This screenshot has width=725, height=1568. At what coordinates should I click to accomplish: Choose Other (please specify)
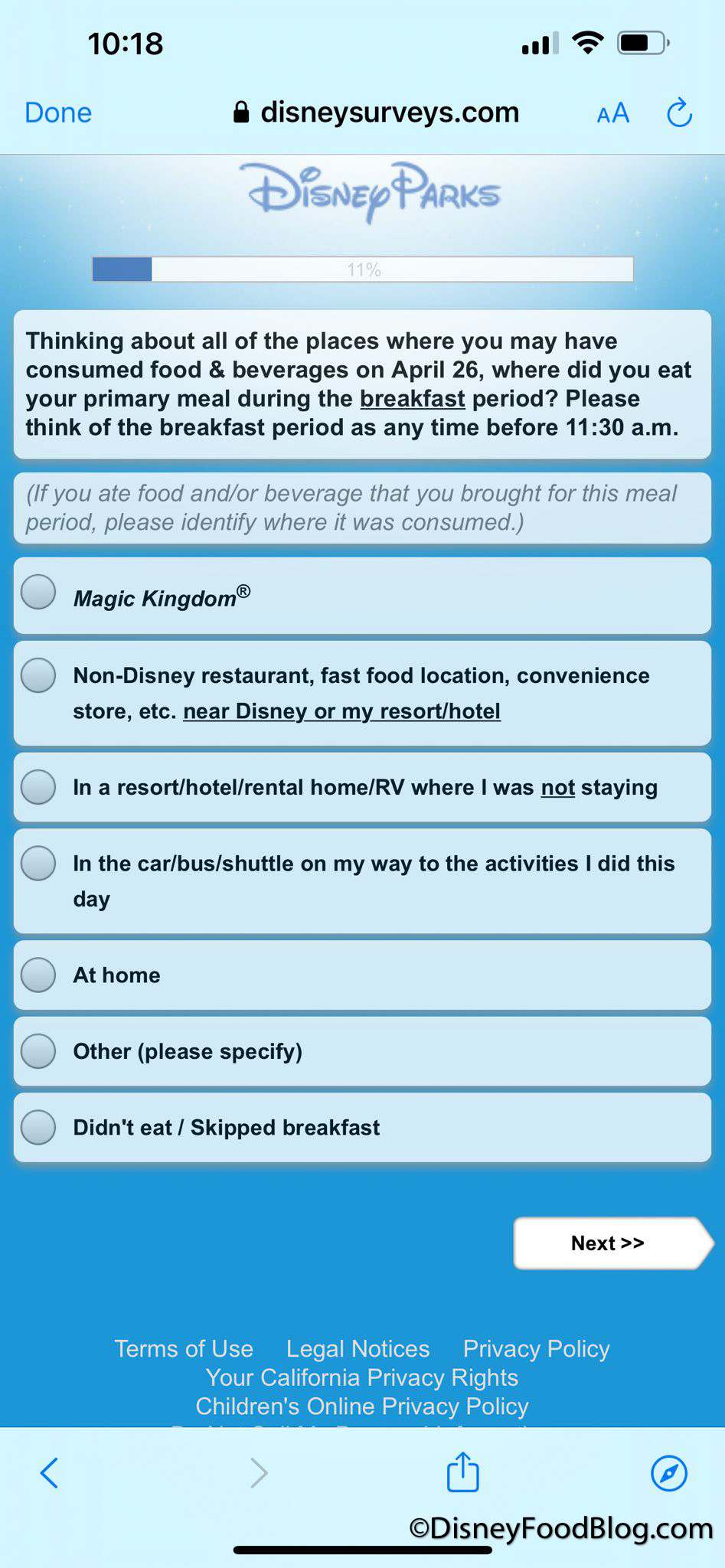[x=38, y=1051]
